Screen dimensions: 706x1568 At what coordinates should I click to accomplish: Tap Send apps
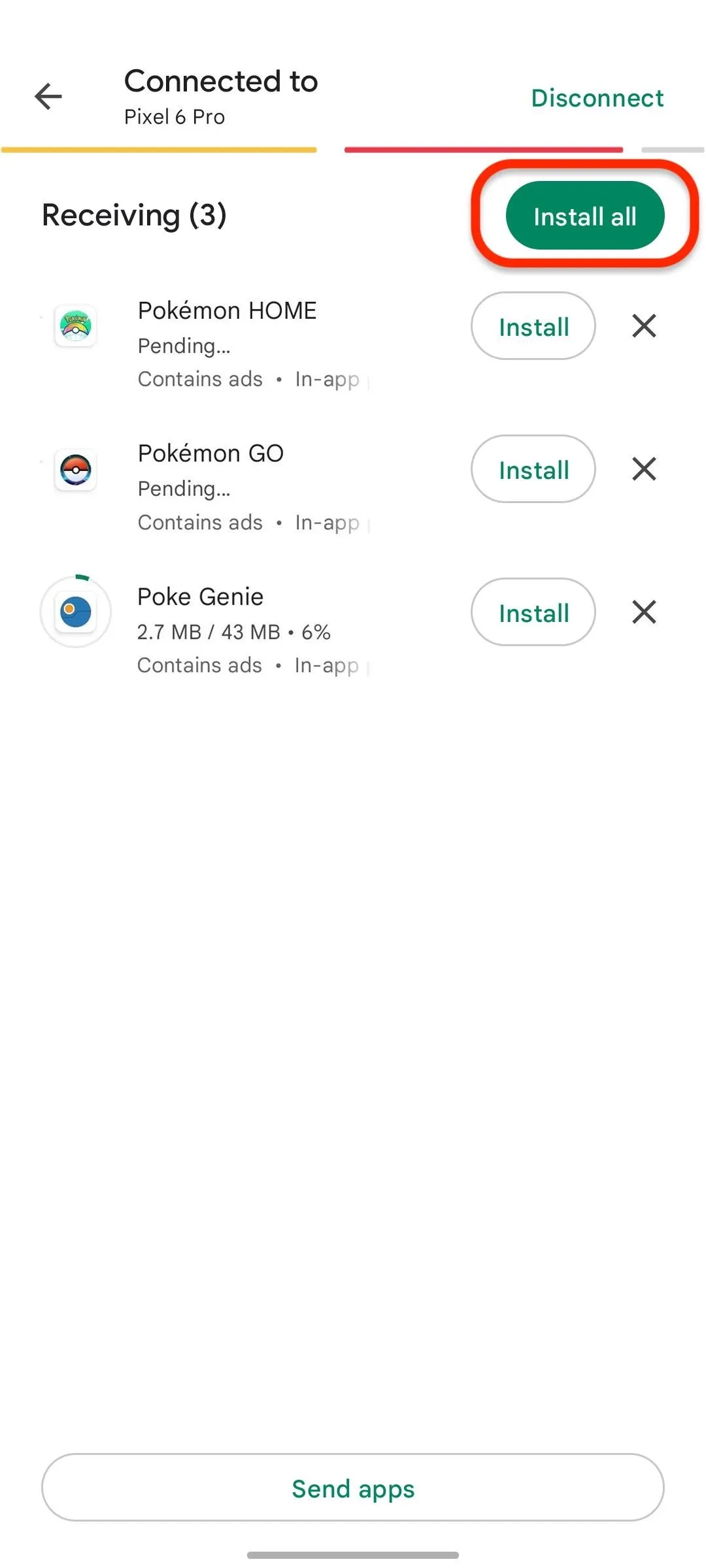(353, 1488)
